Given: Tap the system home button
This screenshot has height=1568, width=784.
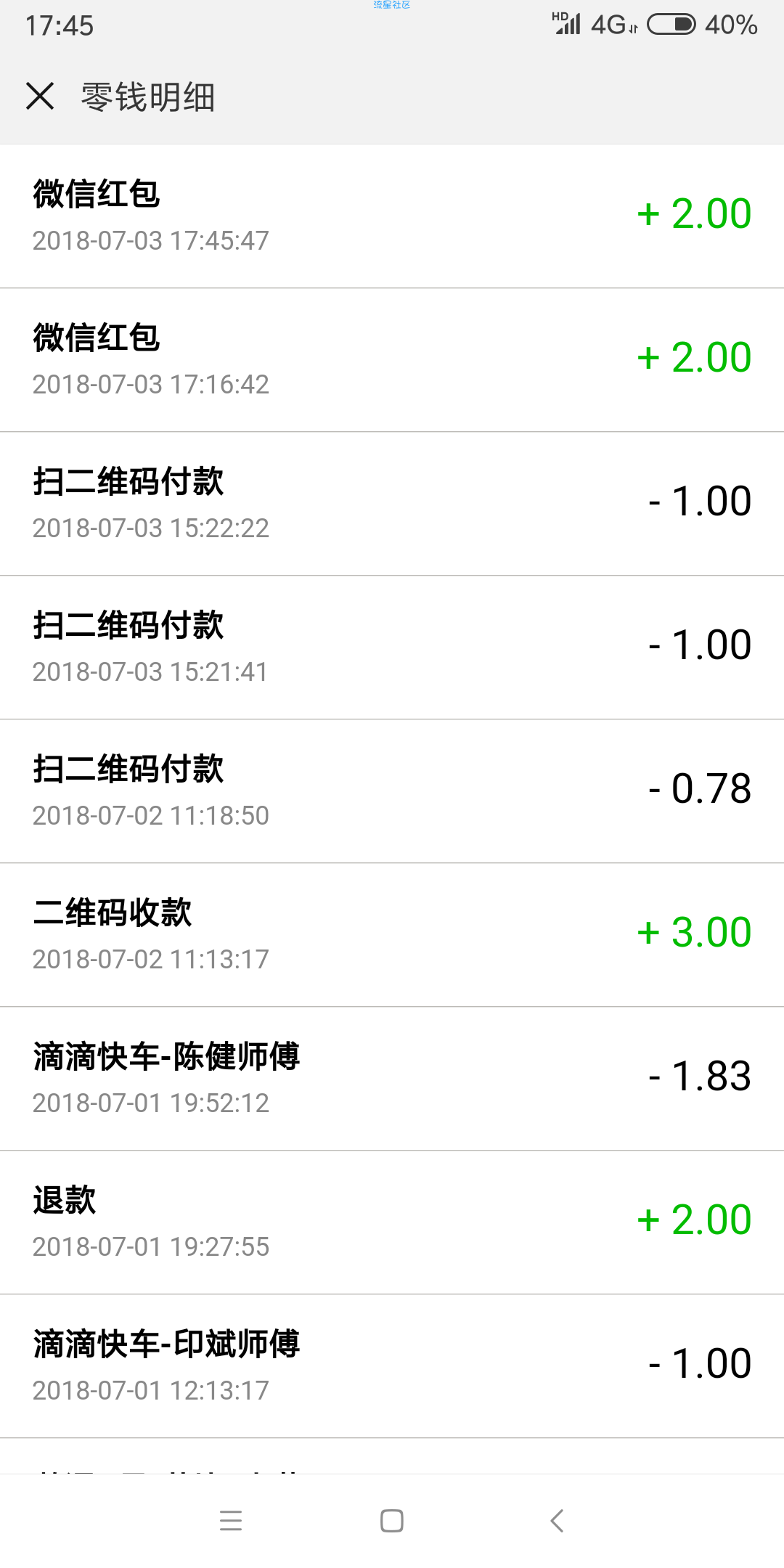Looking at the screenshot, I should [392, 1520].
